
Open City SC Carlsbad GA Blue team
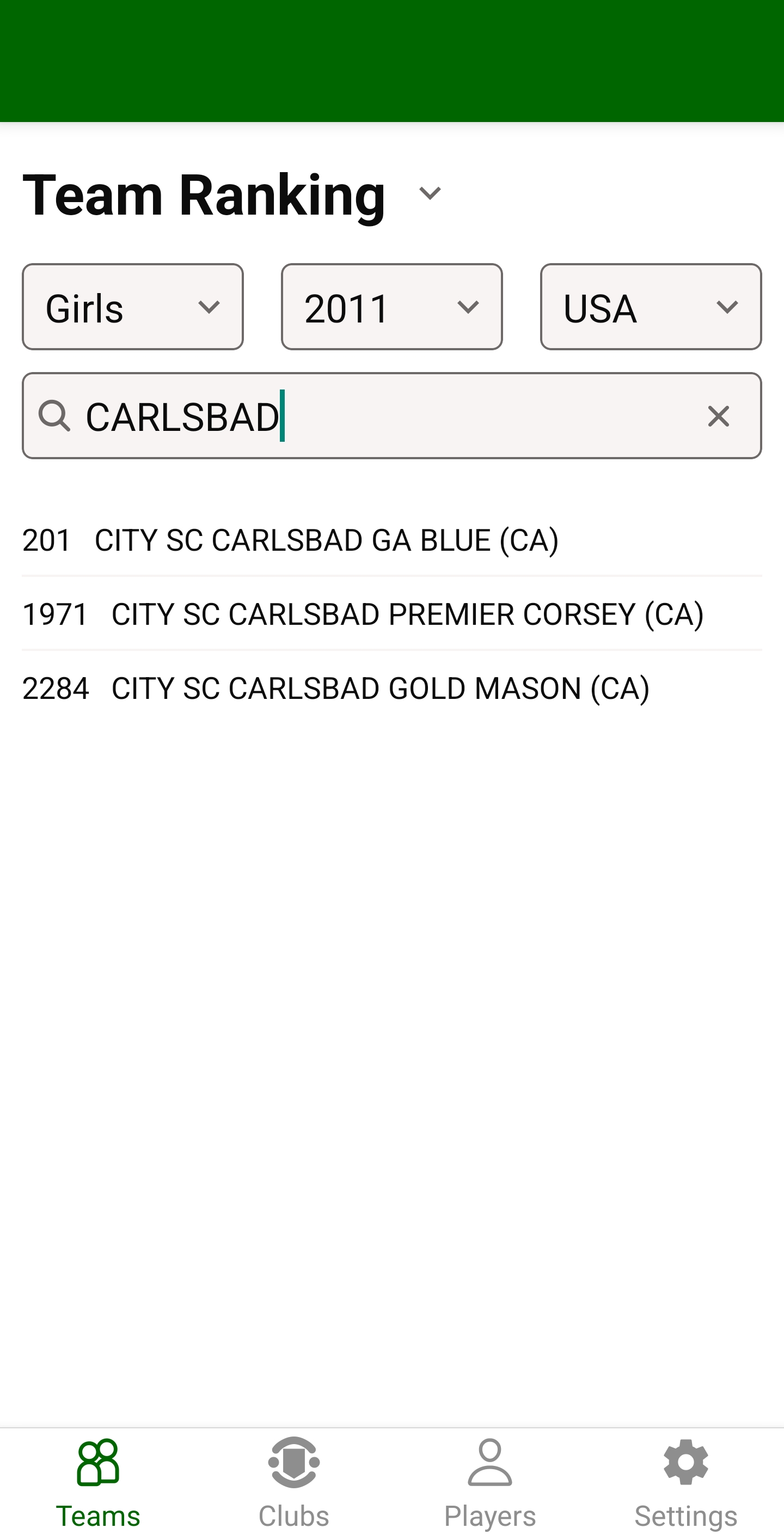pyautogui.click(x=326, y=540)
